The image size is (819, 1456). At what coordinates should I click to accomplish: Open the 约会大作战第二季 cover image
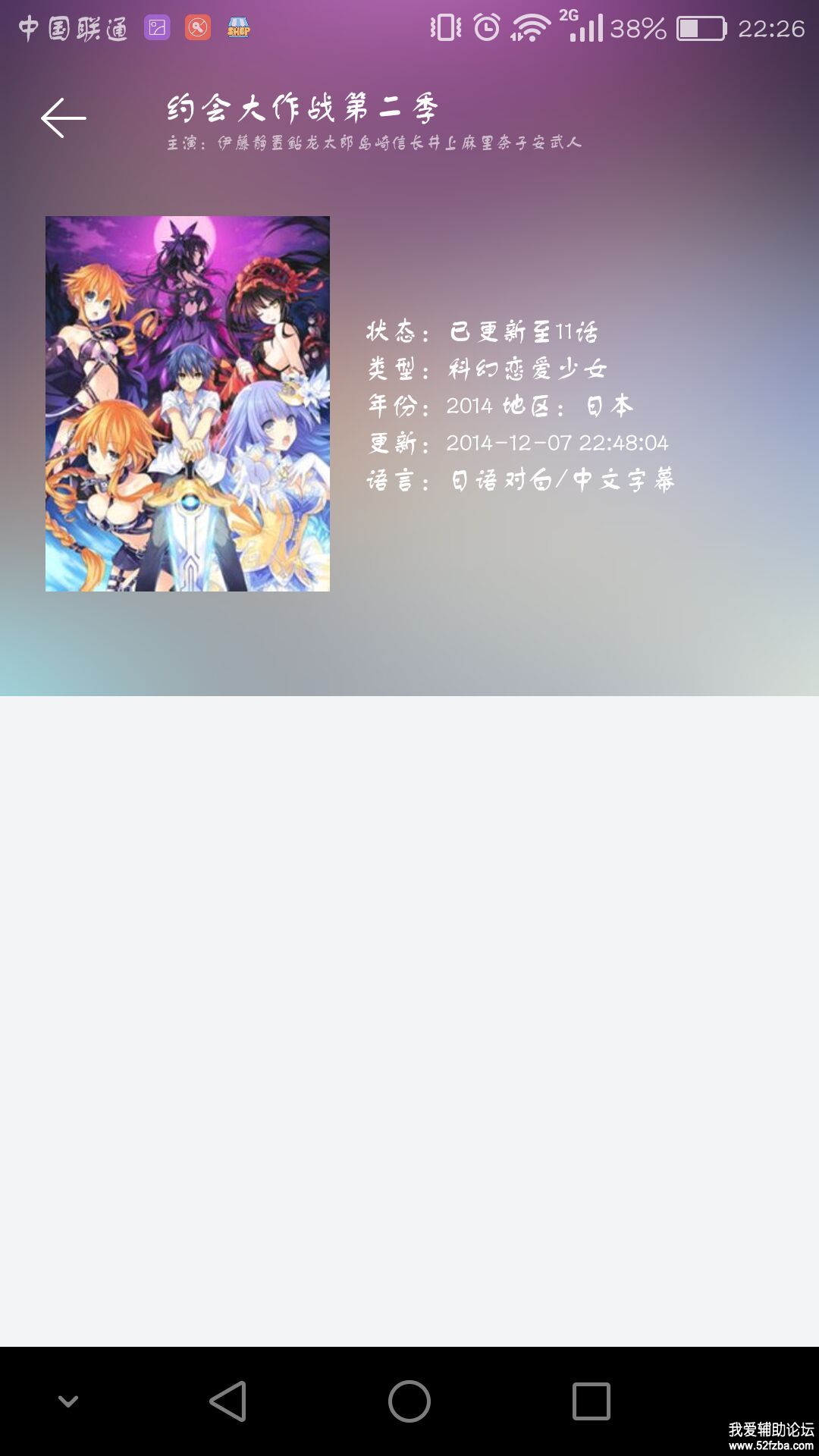pyautogui.click(x=187, y=403)
